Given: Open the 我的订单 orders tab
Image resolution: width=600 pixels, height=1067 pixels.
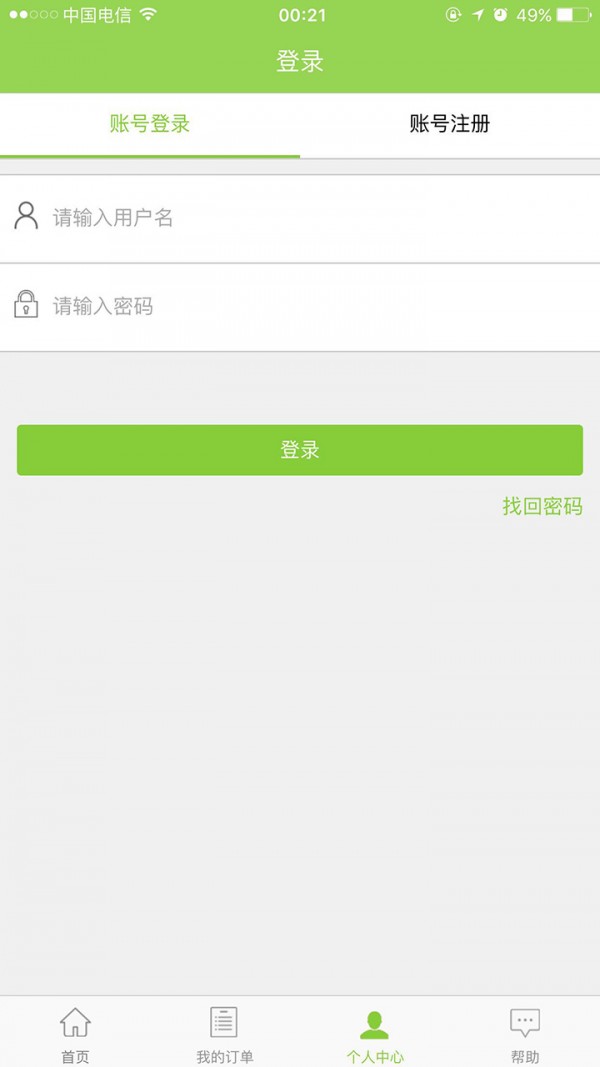Looking at the screenshot, I should pos(224,1033).
